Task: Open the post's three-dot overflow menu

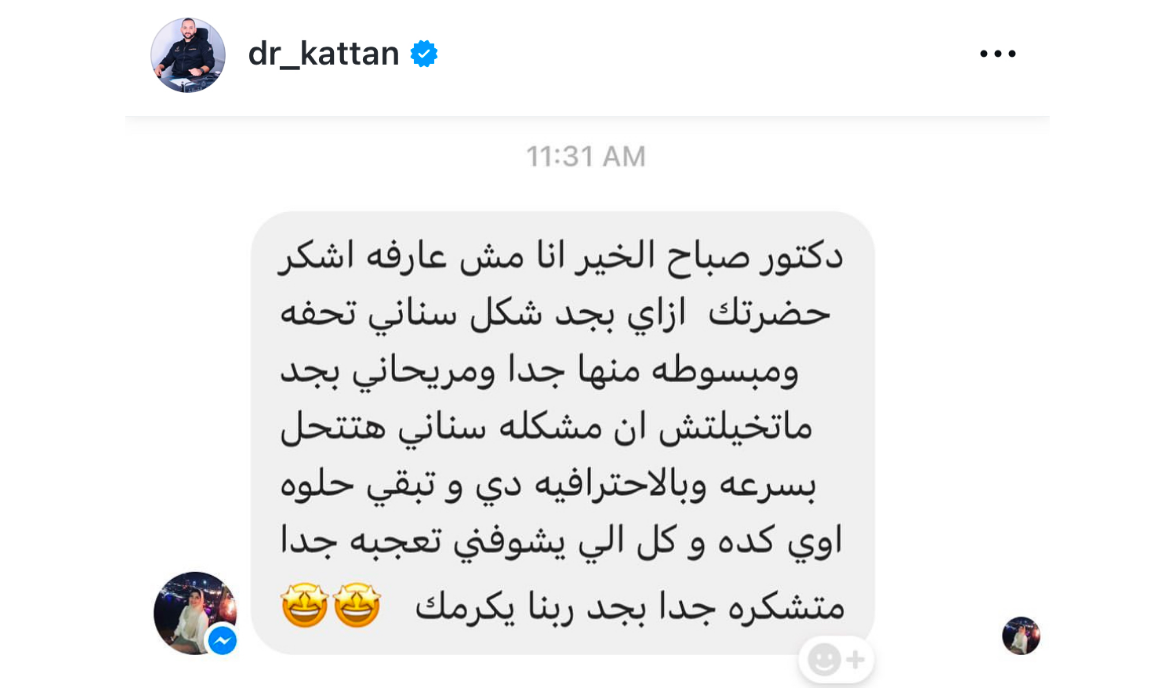Action: pyautogui.click(x=997, y=54)
